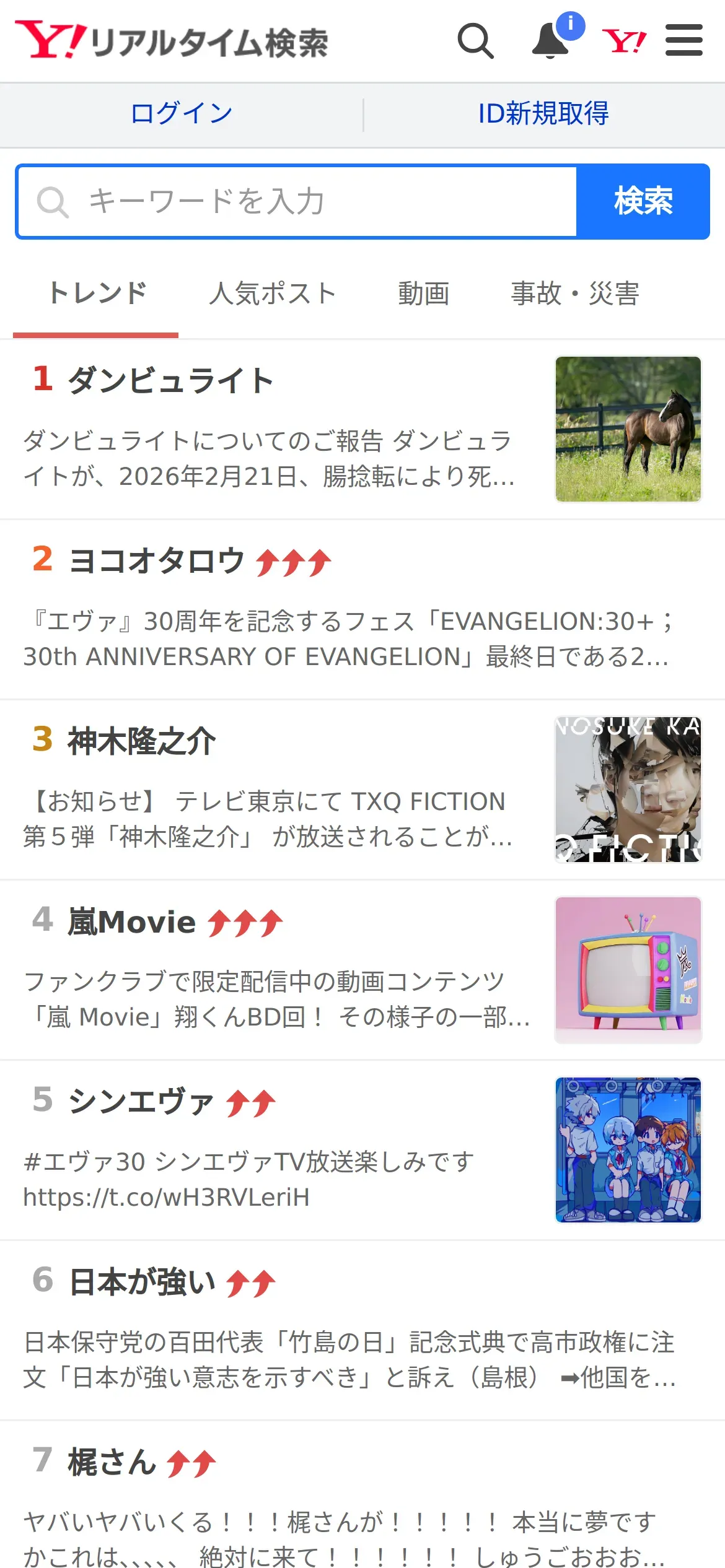The width and height of the screenshot is (725, 1568).
Task: Tap the blue 検索 button
Action: point(643,202)
